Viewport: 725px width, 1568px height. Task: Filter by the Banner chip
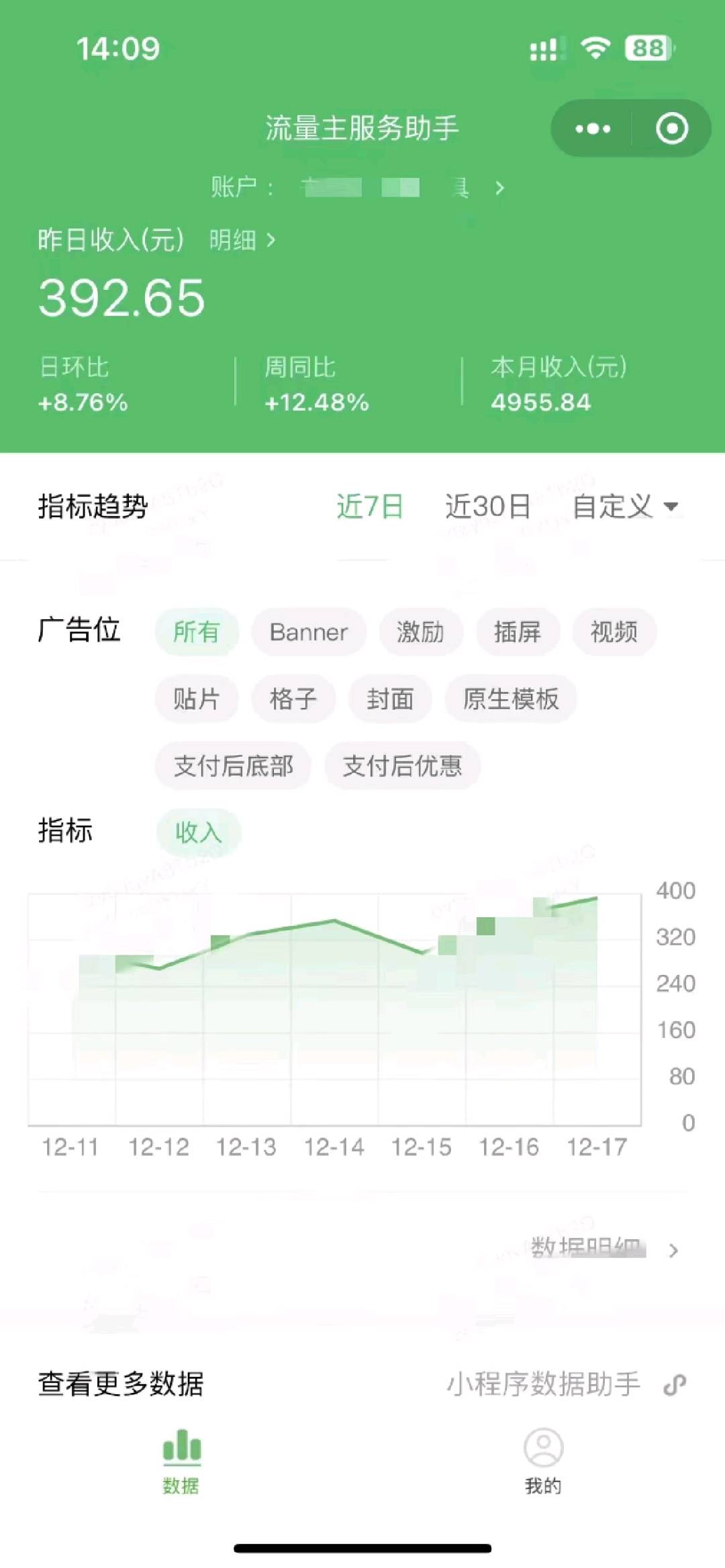309,632
